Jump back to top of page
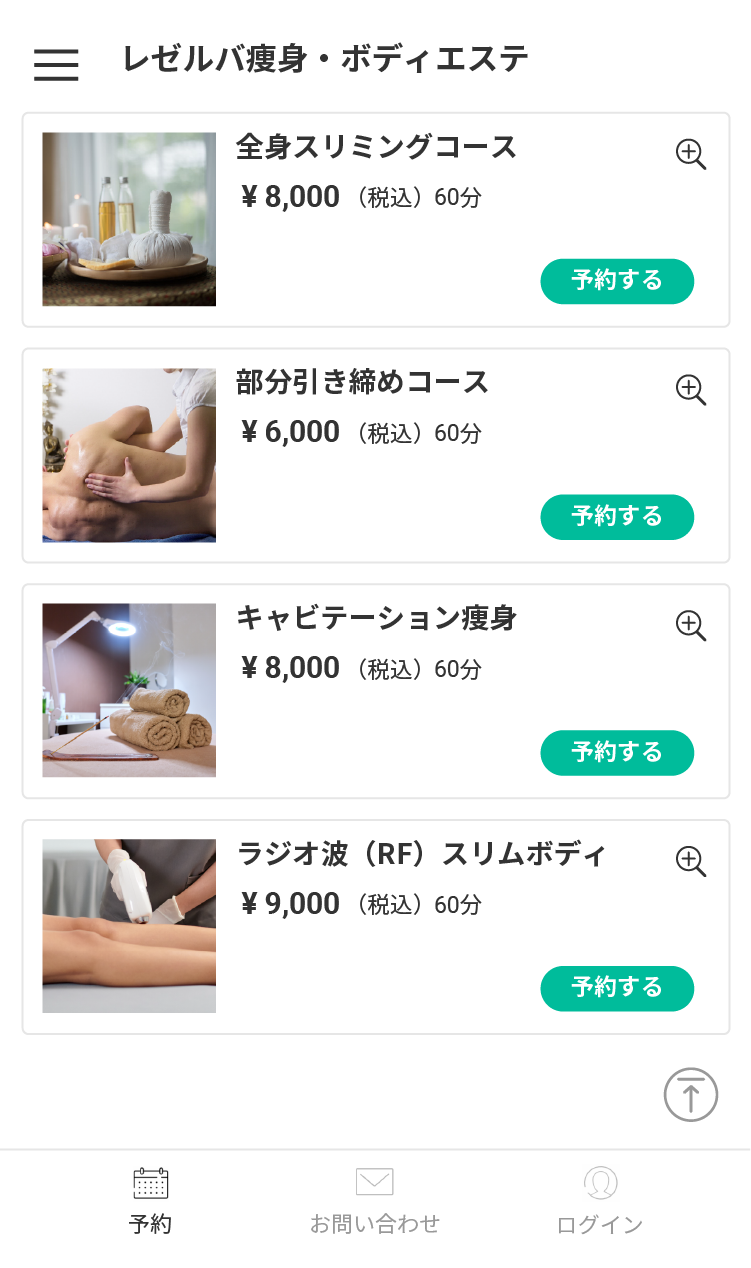751x1268 pixels. coord(691,1095)
